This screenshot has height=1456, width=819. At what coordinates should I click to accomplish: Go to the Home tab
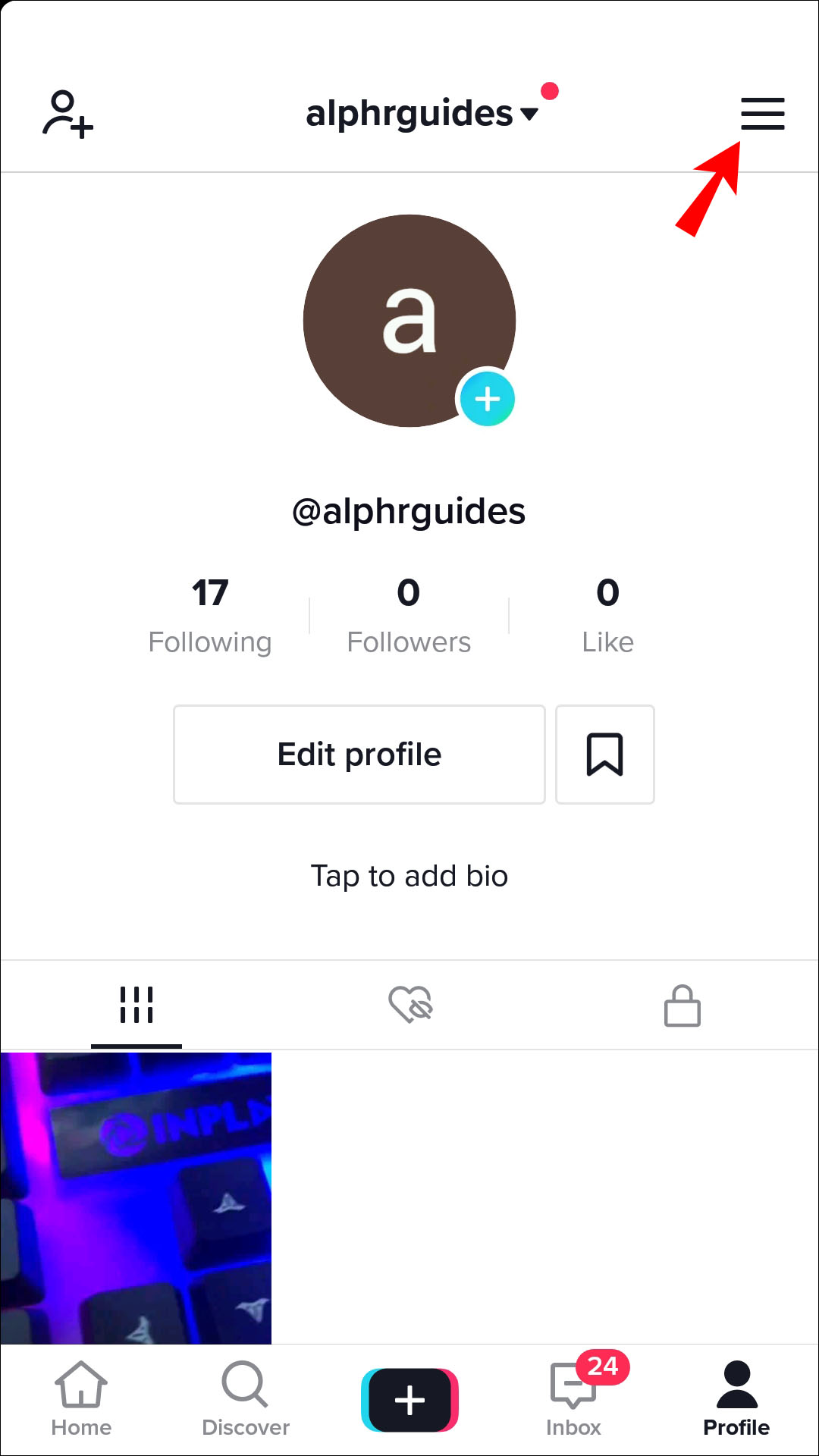81,1400
